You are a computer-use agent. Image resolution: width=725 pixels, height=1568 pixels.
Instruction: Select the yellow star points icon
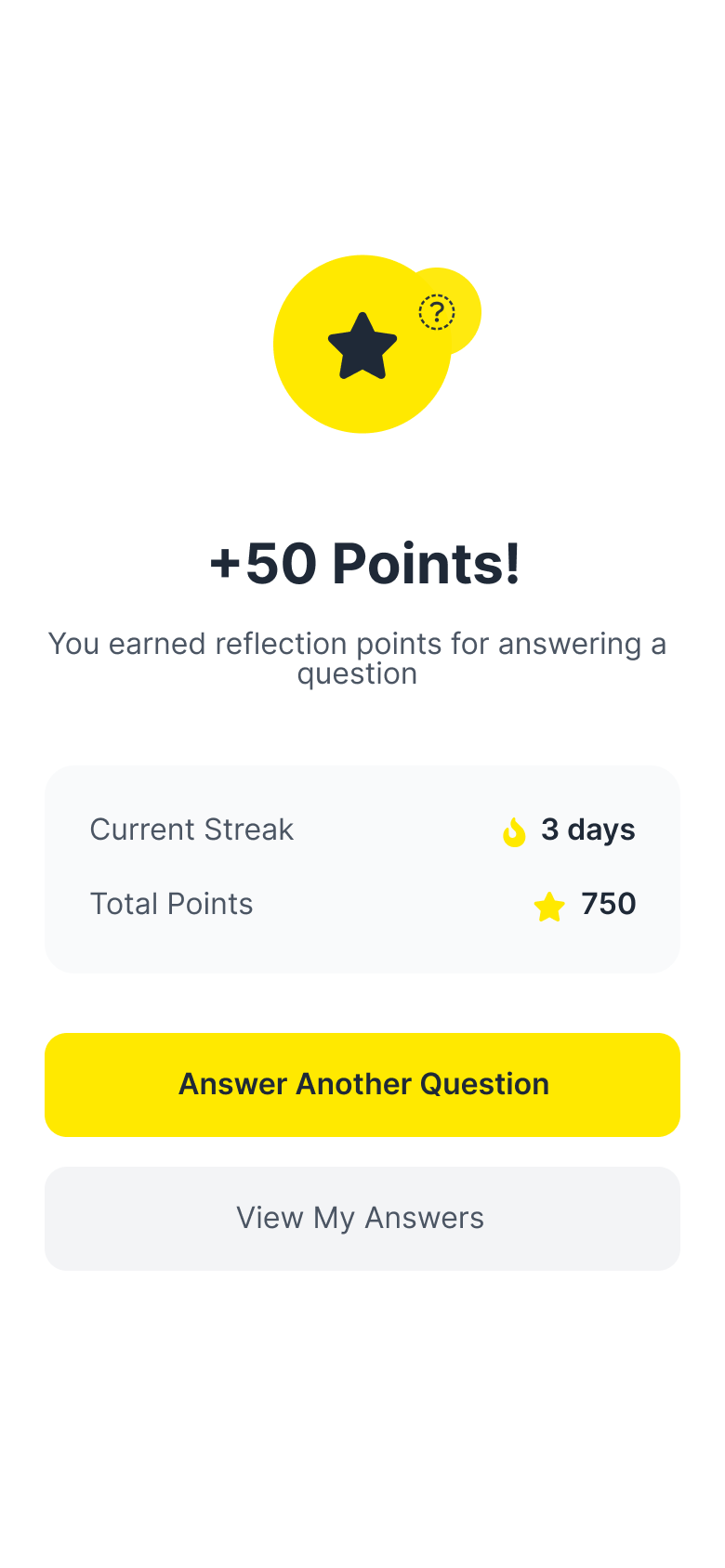548,905
